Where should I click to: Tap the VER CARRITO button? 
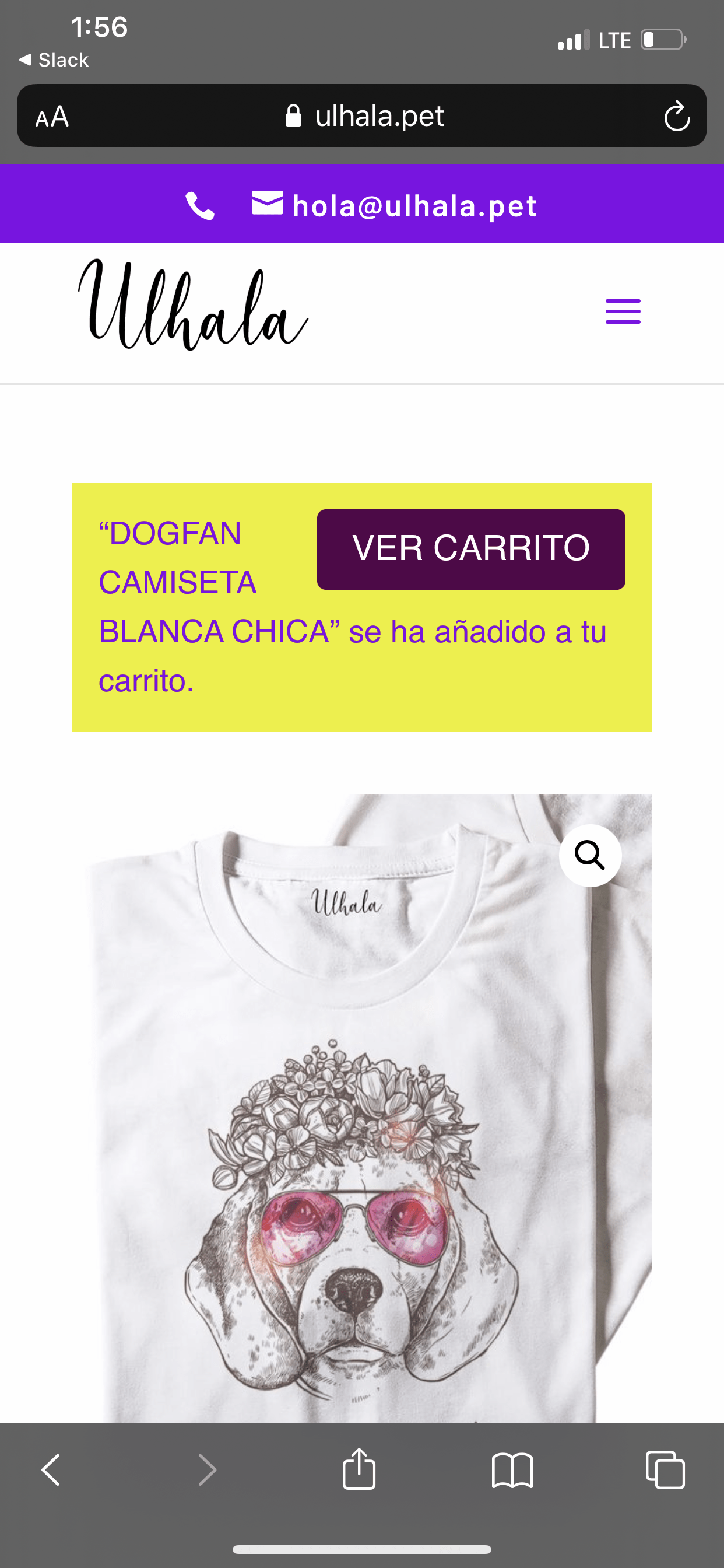point(471,549)
